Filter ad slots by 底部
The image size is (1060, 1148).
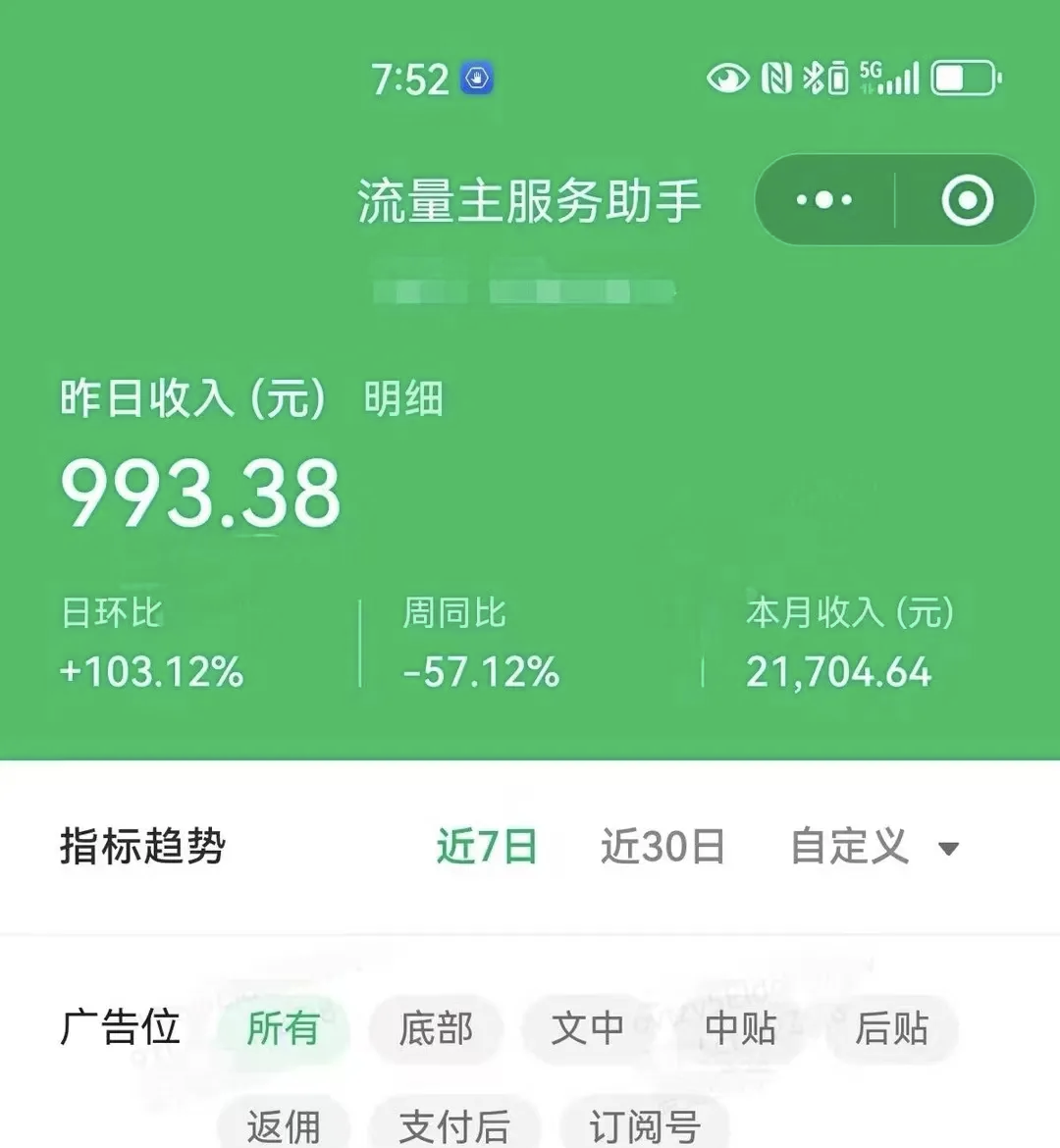[436, 1028]
